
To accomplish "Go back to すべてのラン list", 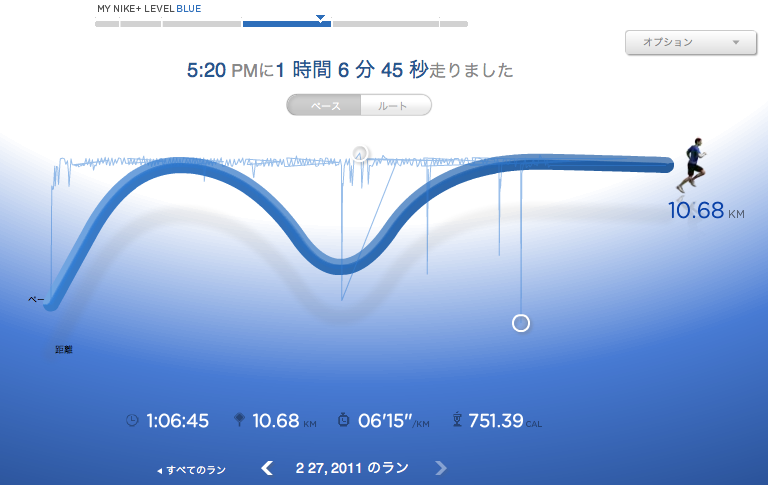I will (x=192, y=470).
